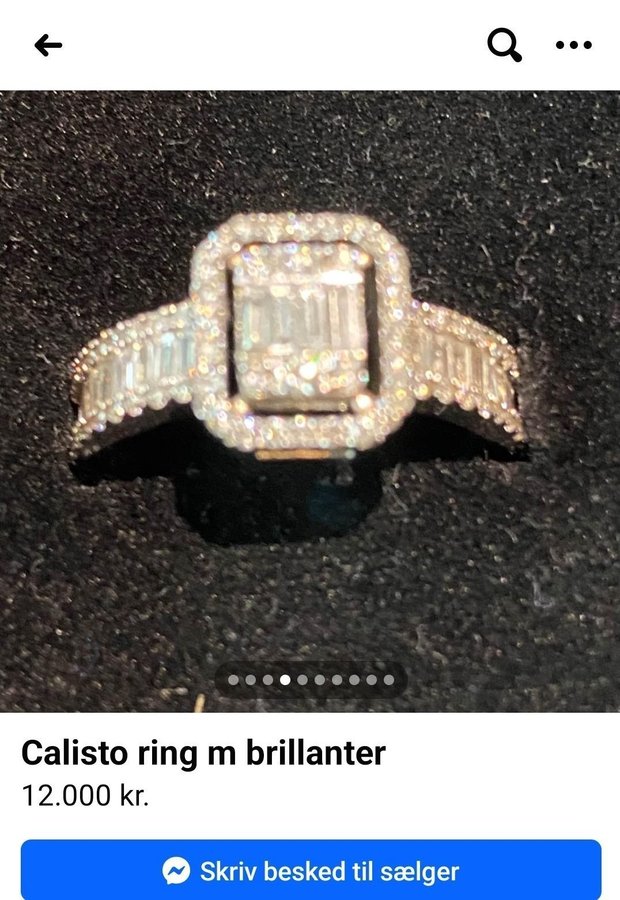Open the search magnifier
The image size is (620, 900).
(x=504, y=44)
